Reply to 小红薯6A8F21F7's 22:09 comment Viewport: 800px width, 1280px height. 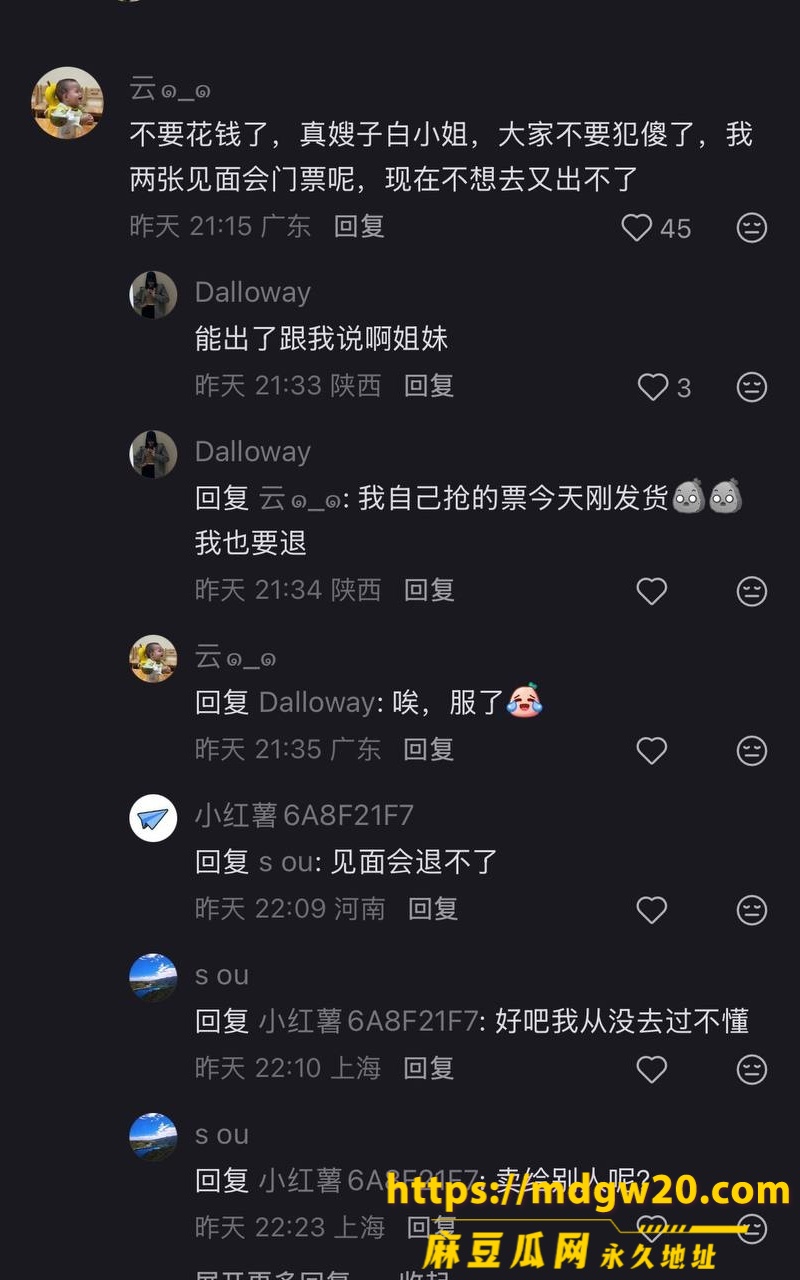[433, 908]
